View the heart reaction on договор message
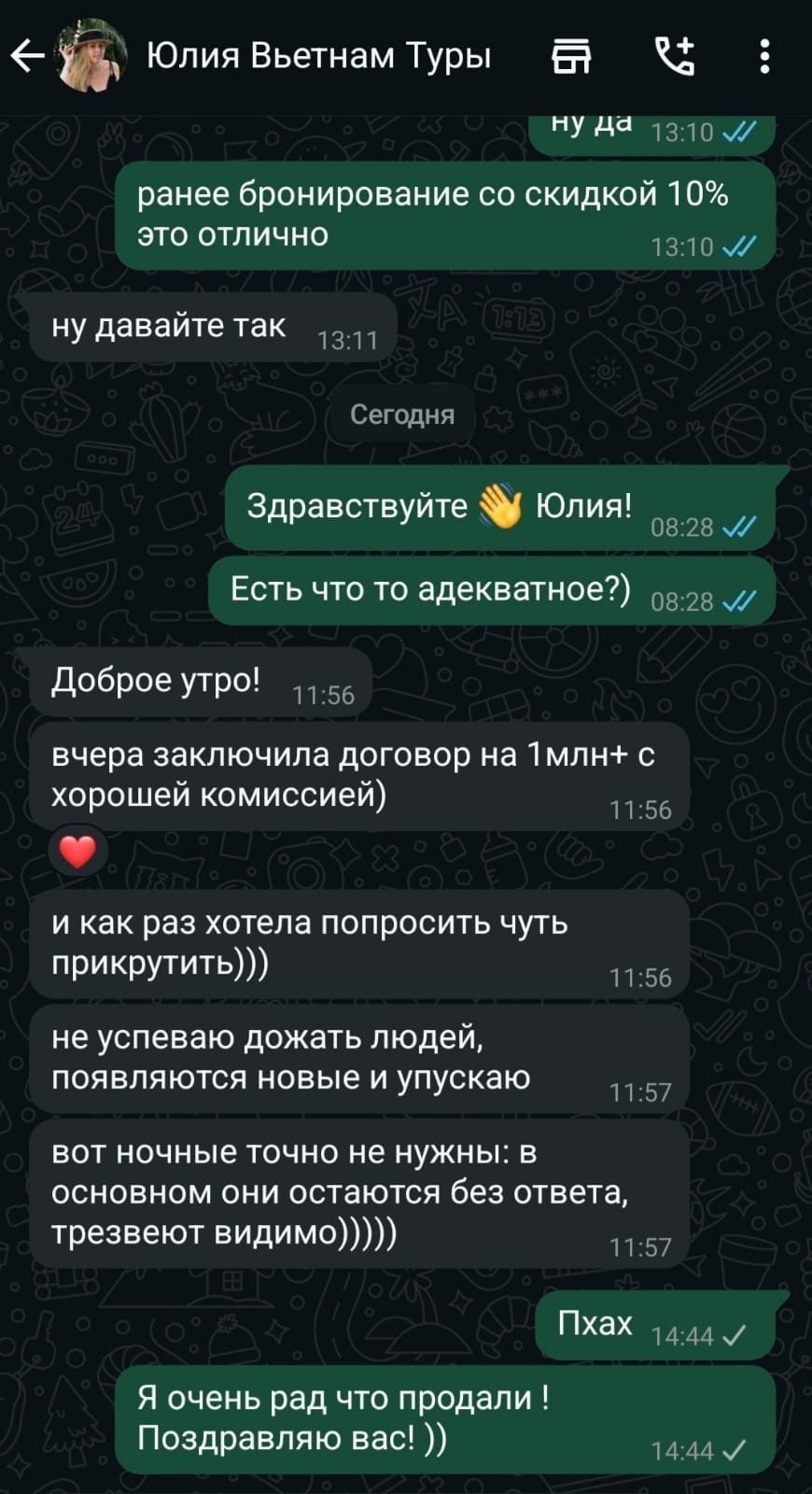The image size is (812, 1494). (77, 851)
